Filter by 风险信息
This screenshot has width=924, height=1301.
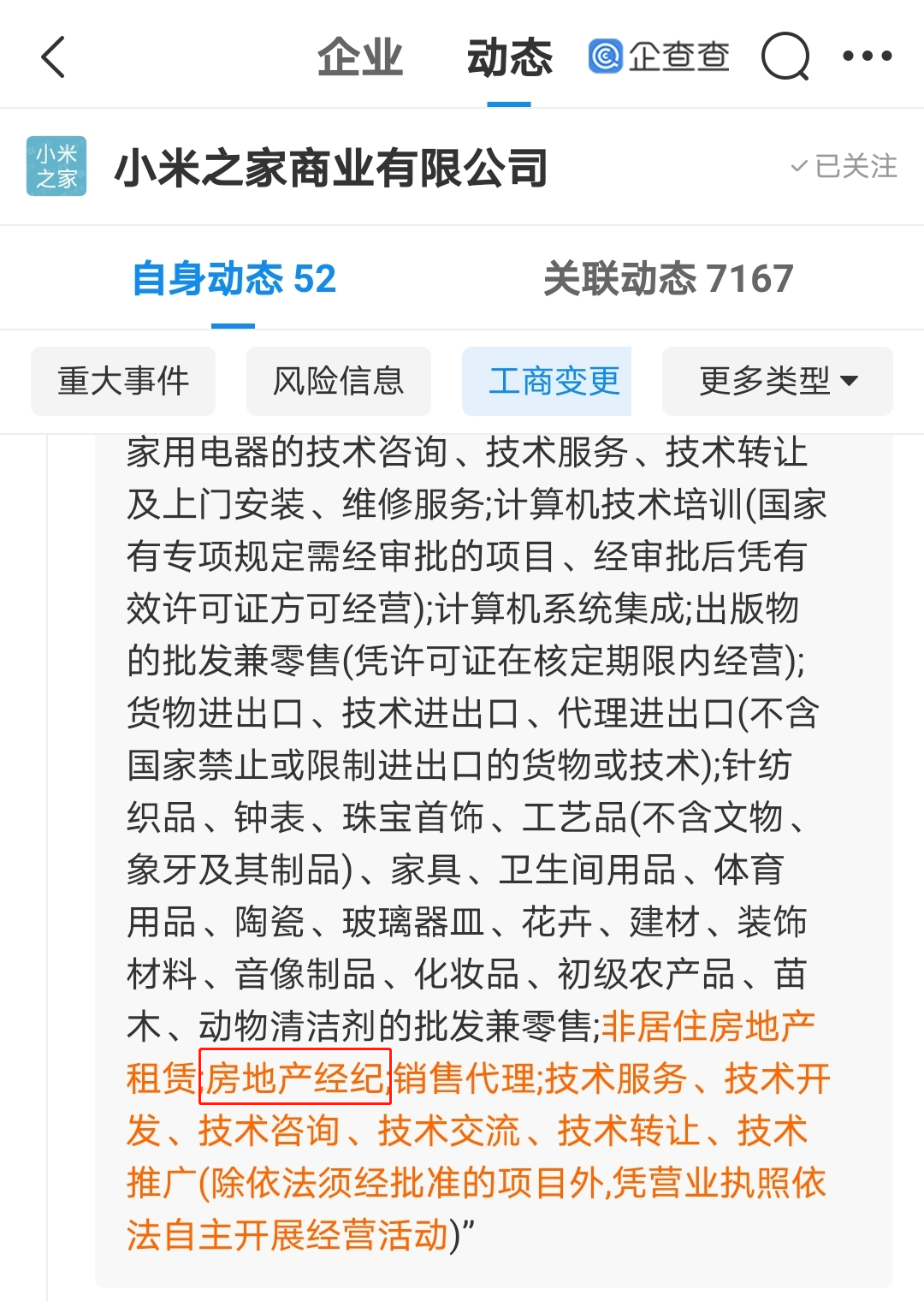coord(339,381)
